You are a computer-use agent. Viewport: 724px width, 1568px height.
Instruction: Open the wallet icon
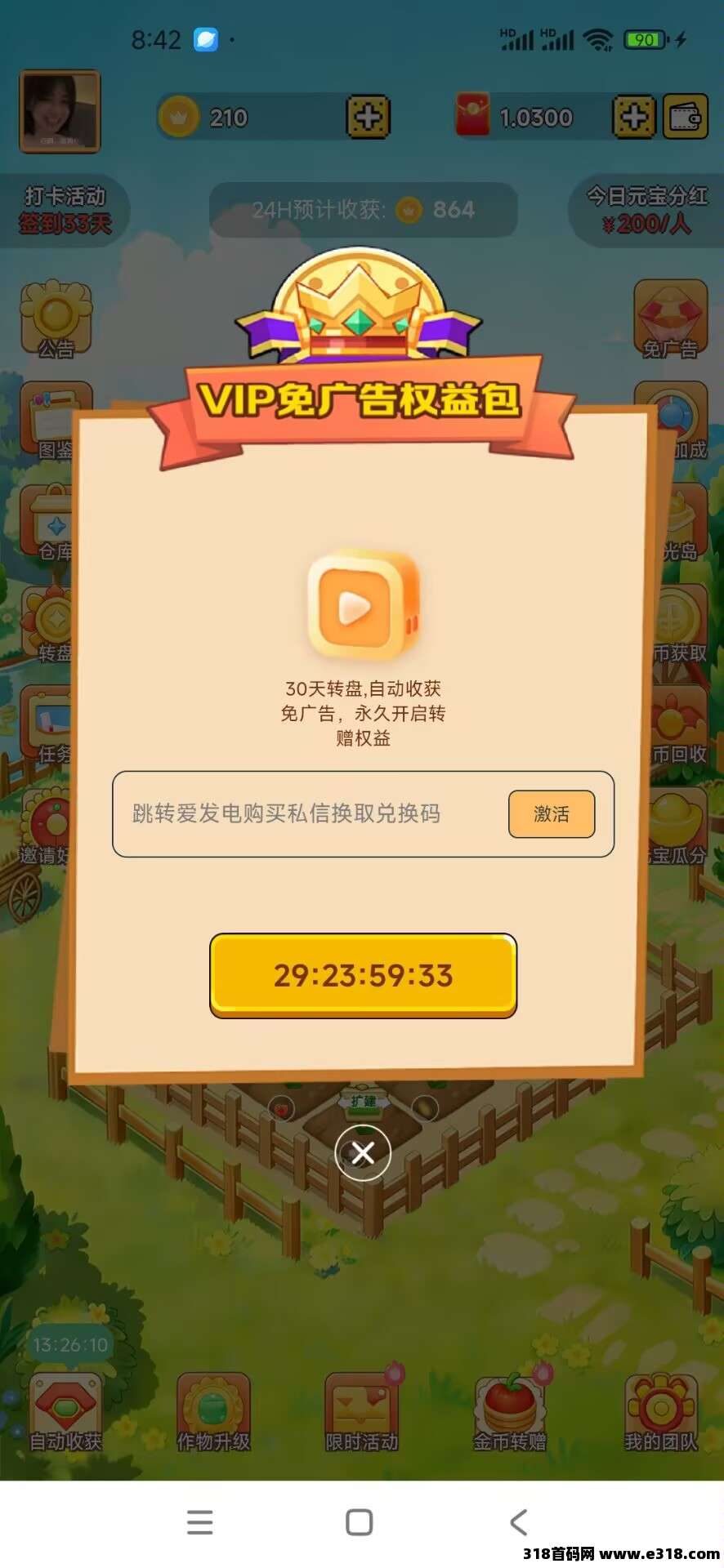(x=685, y=118)
